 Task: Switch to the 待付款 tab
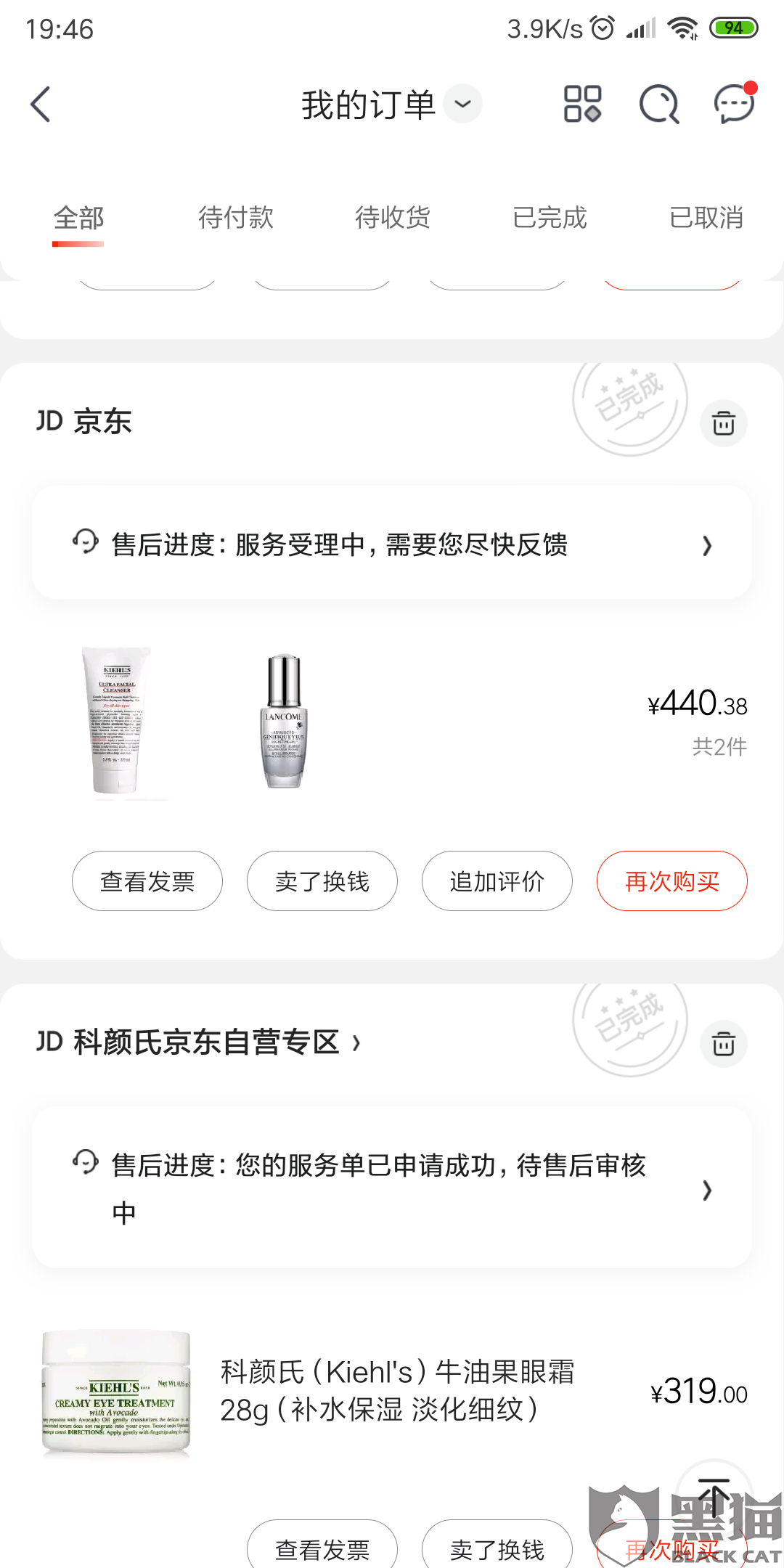236,218
